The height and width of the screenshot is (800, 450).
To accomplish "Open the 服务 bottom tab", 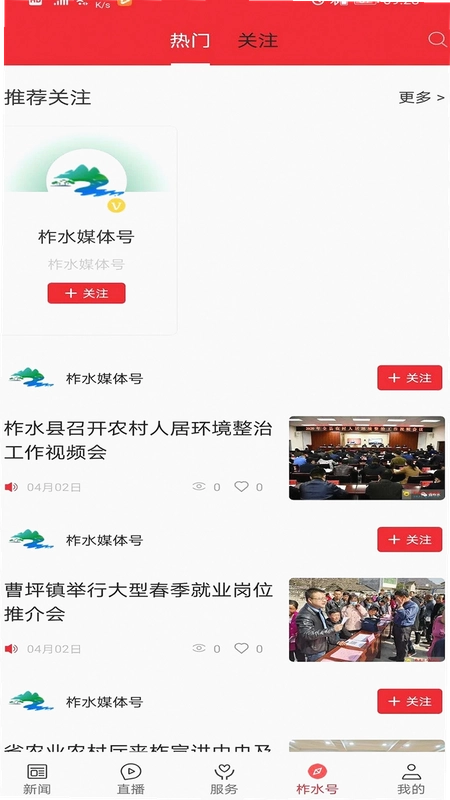I will click(223, 779).
